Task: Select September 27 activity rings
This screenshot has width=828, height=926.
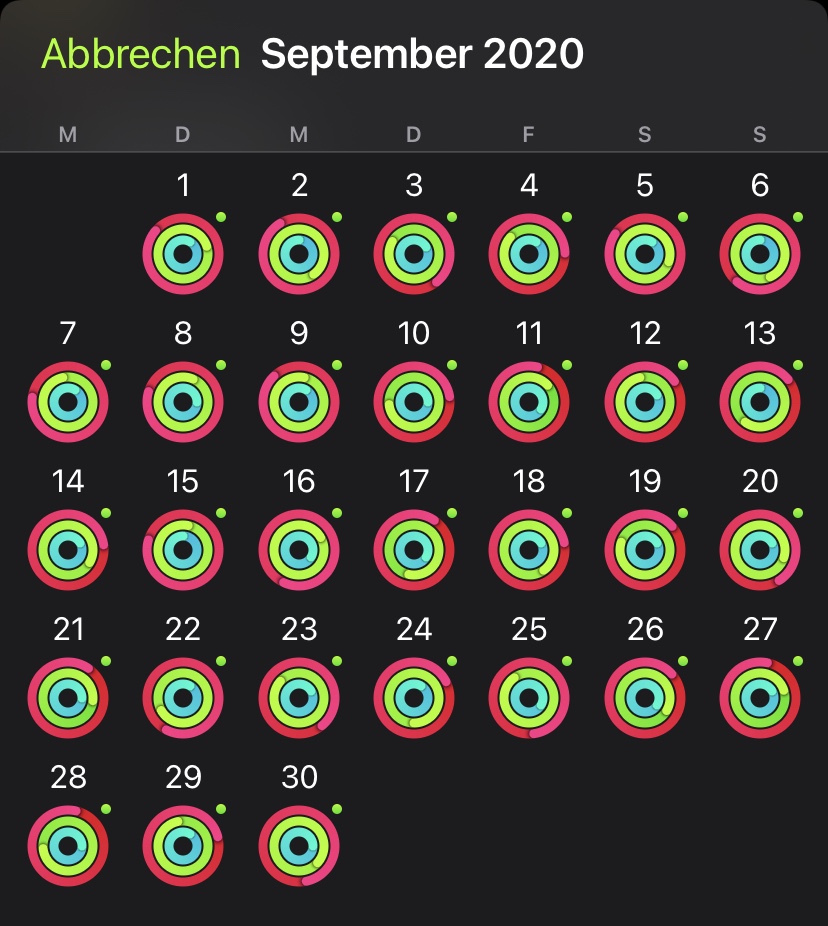Action: [x=760, y=698]
